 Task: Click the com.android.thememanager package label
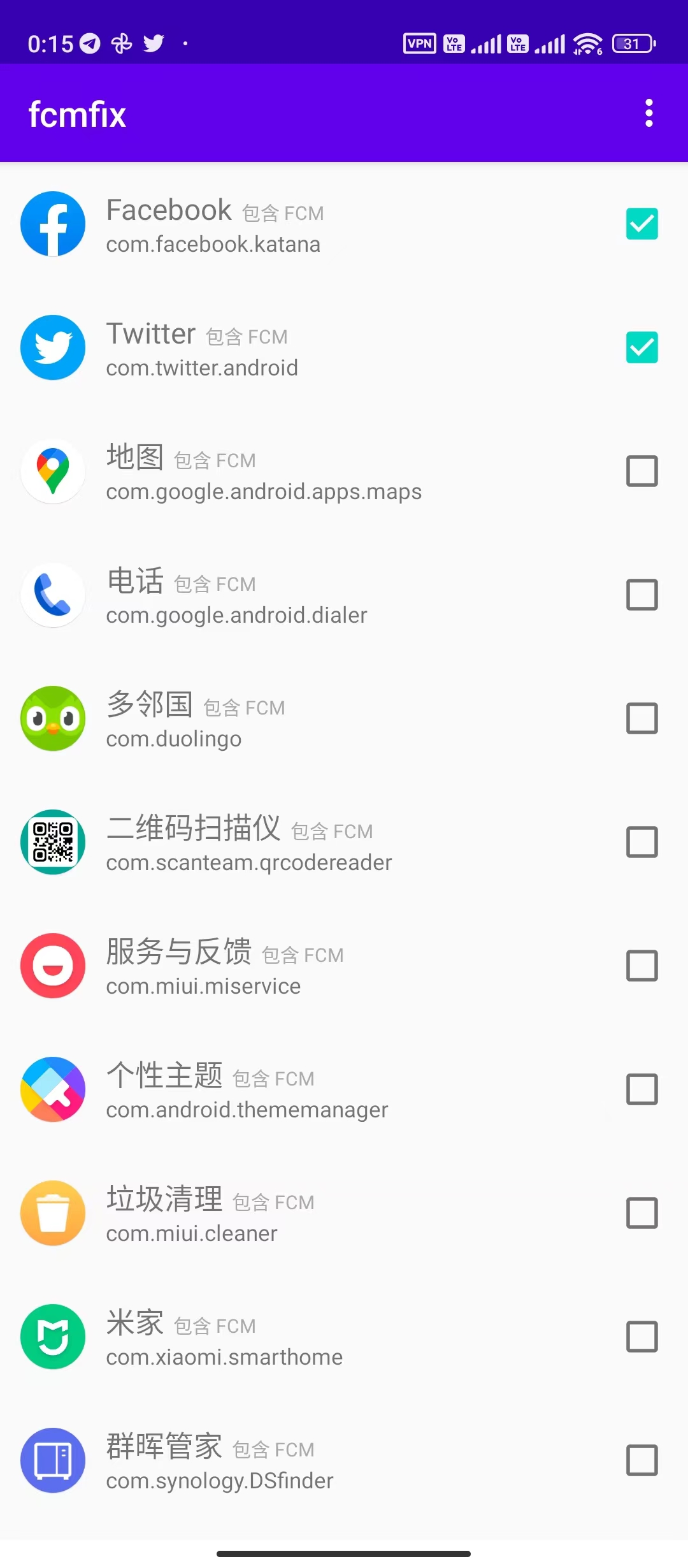click(x=246, y=1109)
